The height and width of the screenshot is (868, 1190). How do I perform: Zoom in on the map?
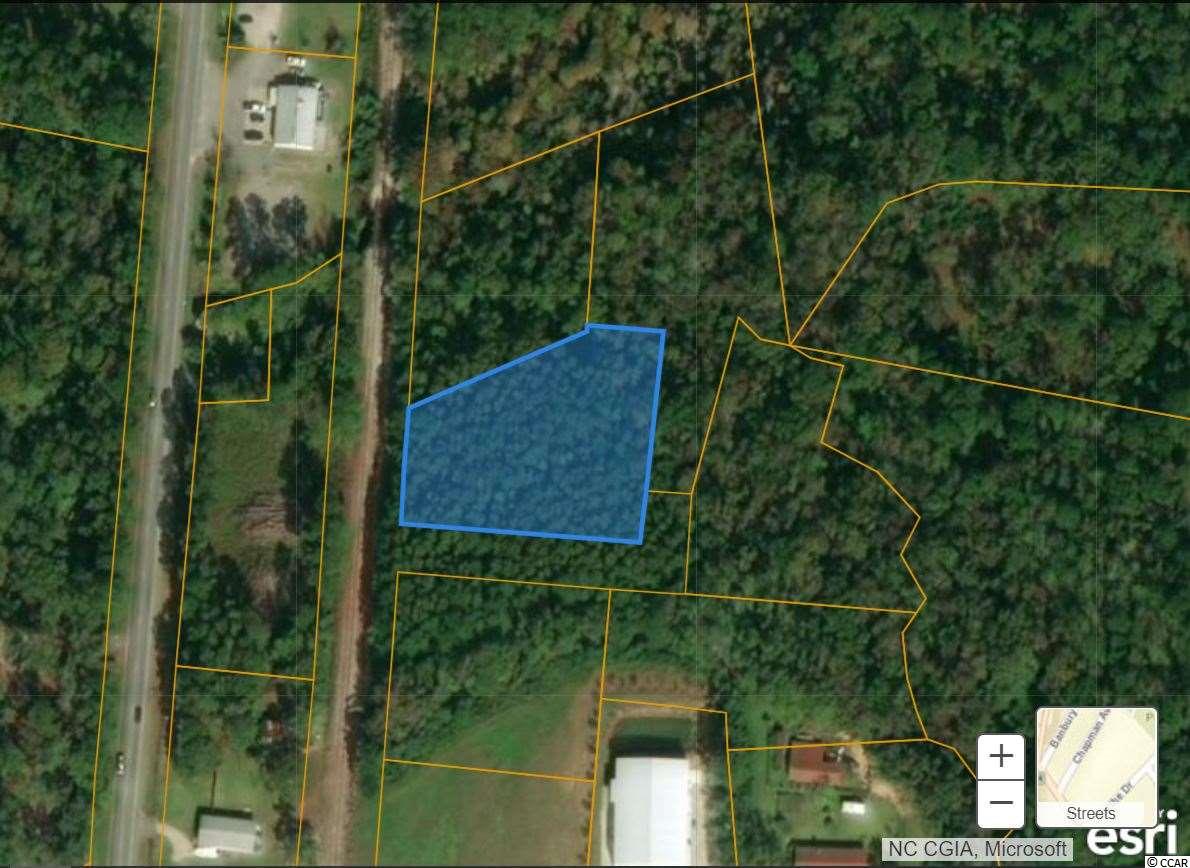click(1000, 757)
